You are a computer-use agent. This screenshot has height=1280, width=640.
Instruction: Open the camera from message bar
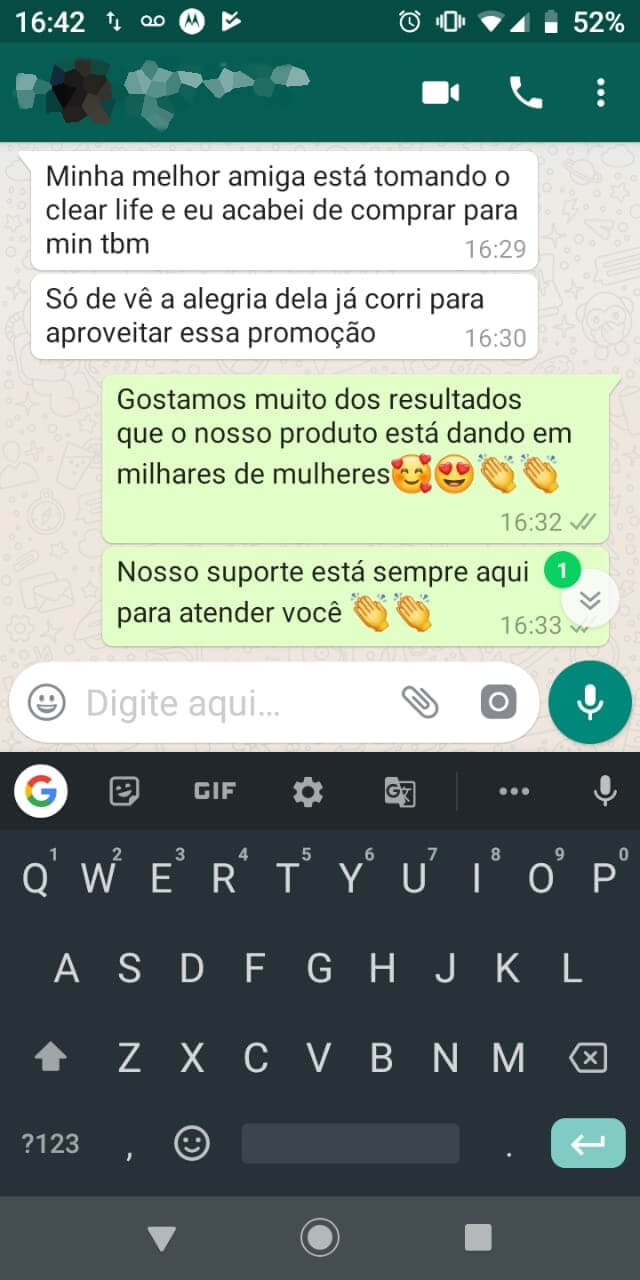pyautogui.click(x=498, y=703)
